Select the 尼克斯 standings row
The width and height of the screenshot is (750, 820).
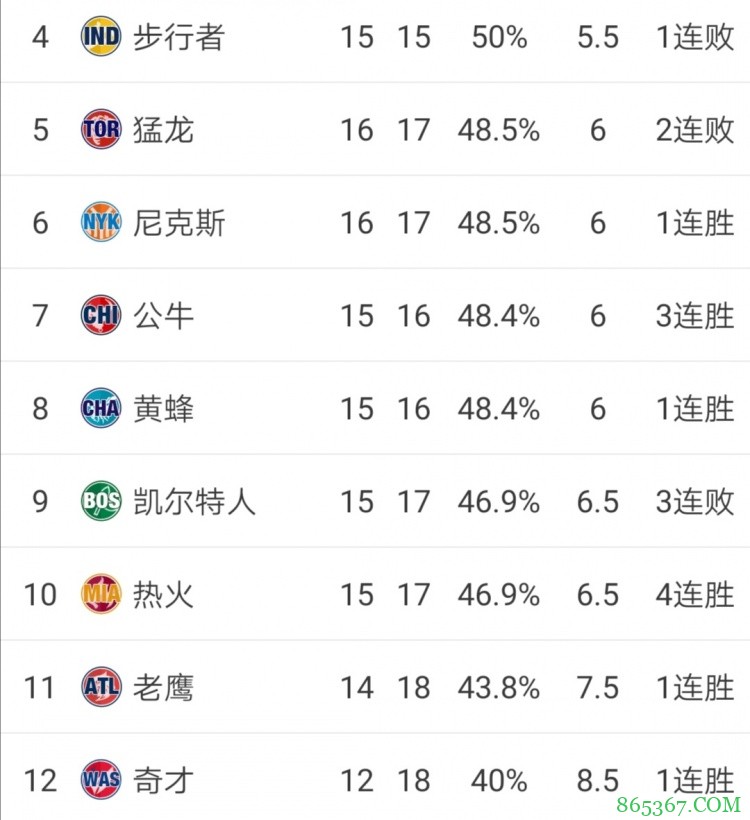[x=375, y=223]
